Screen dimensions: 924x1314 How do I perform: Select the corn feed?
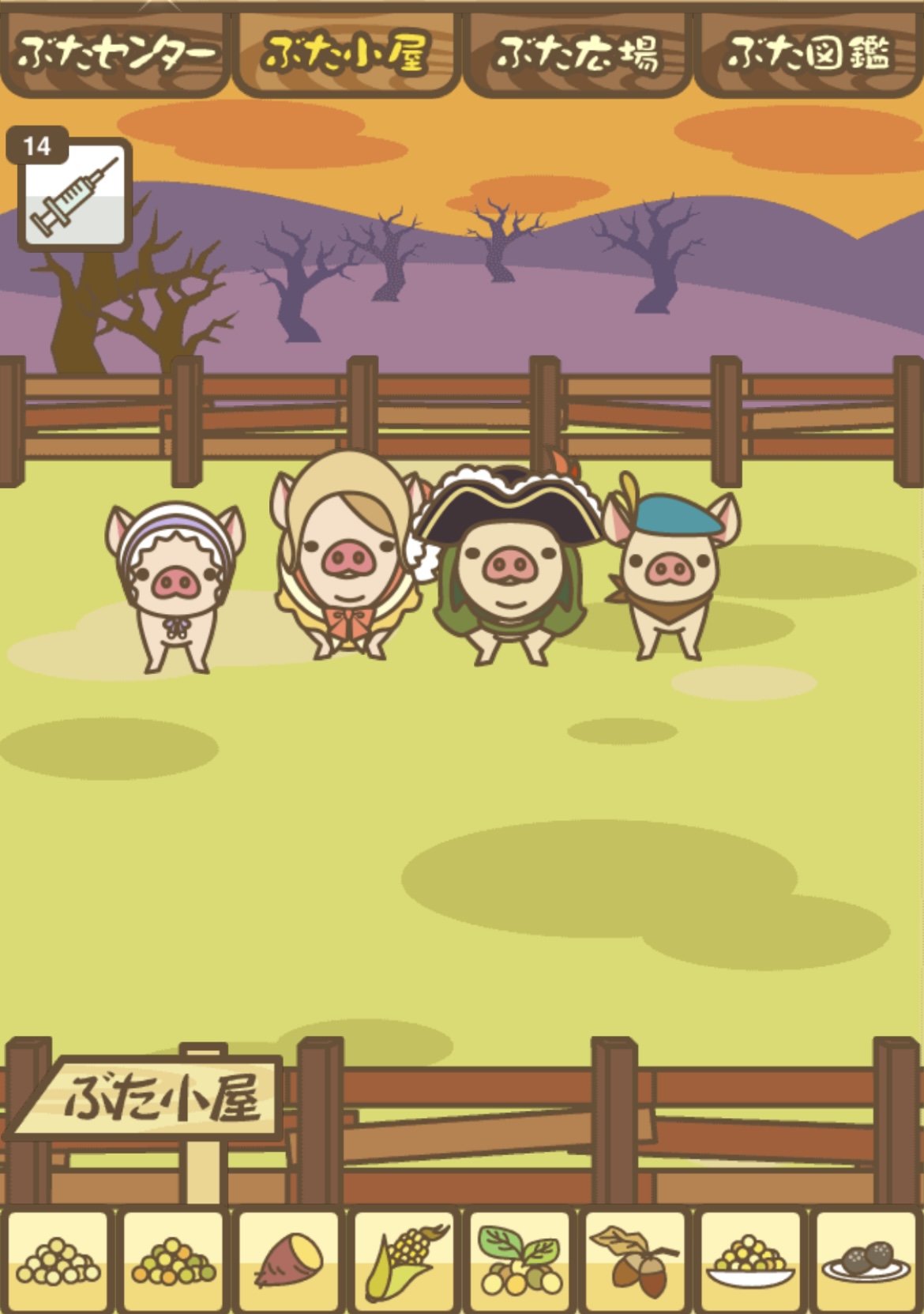point(404,1260)
